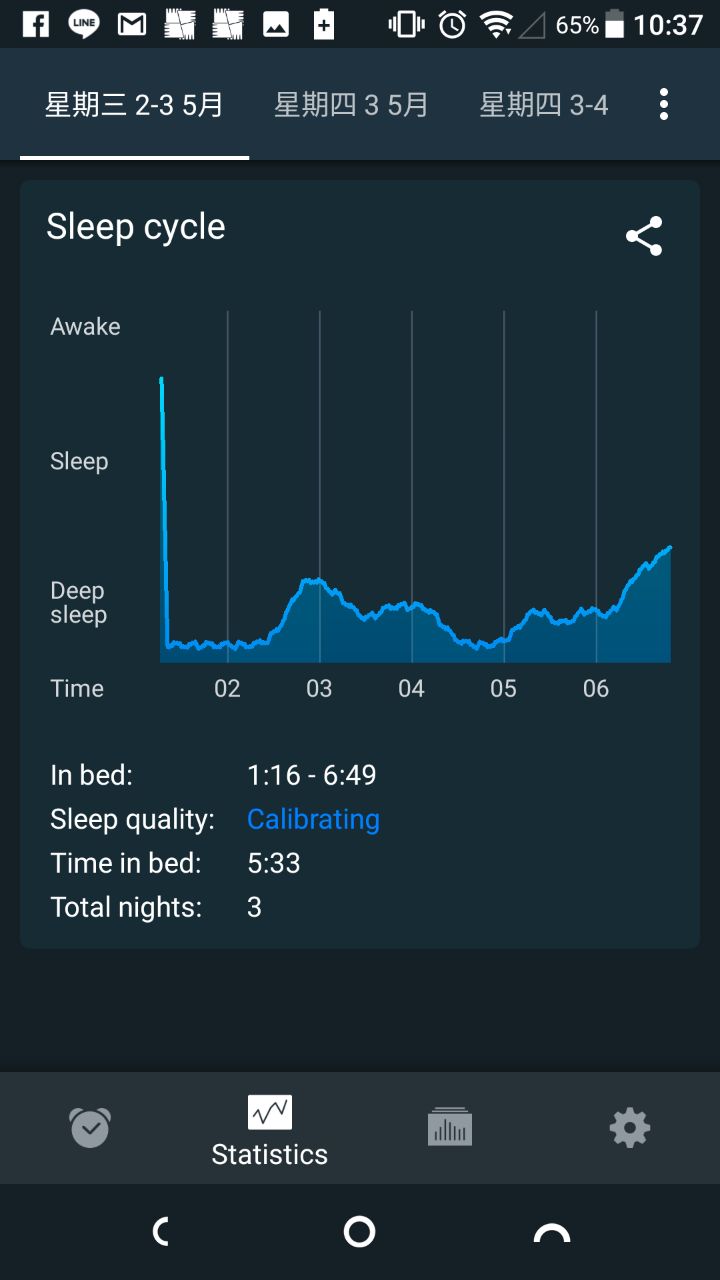
Task: Open the Statistics tab
Action: pyautogui.click(x=270, y=1130)
